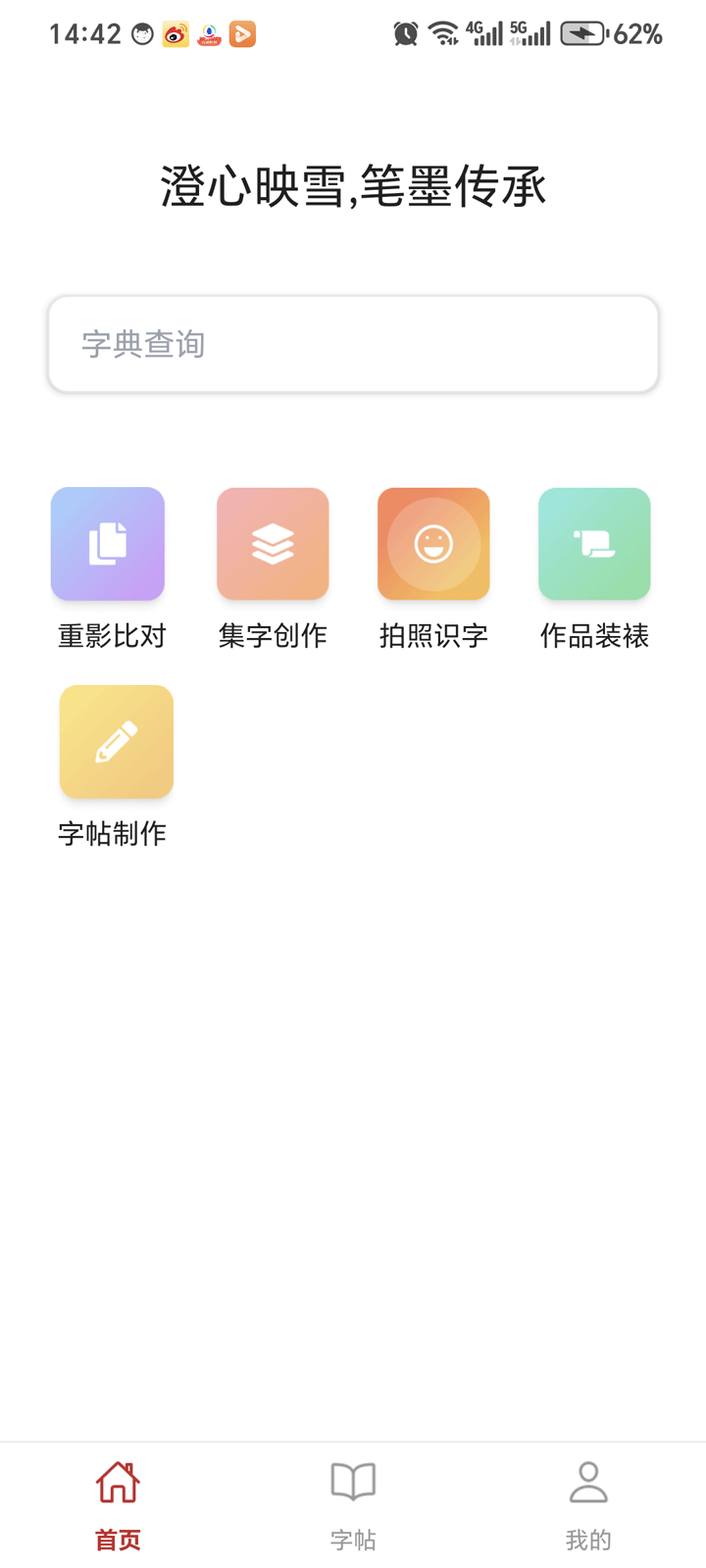Viewport: 706px width, 1568px height.
Task: Click the scroll icon above 作品装裱
Action: tap(594, 544)
